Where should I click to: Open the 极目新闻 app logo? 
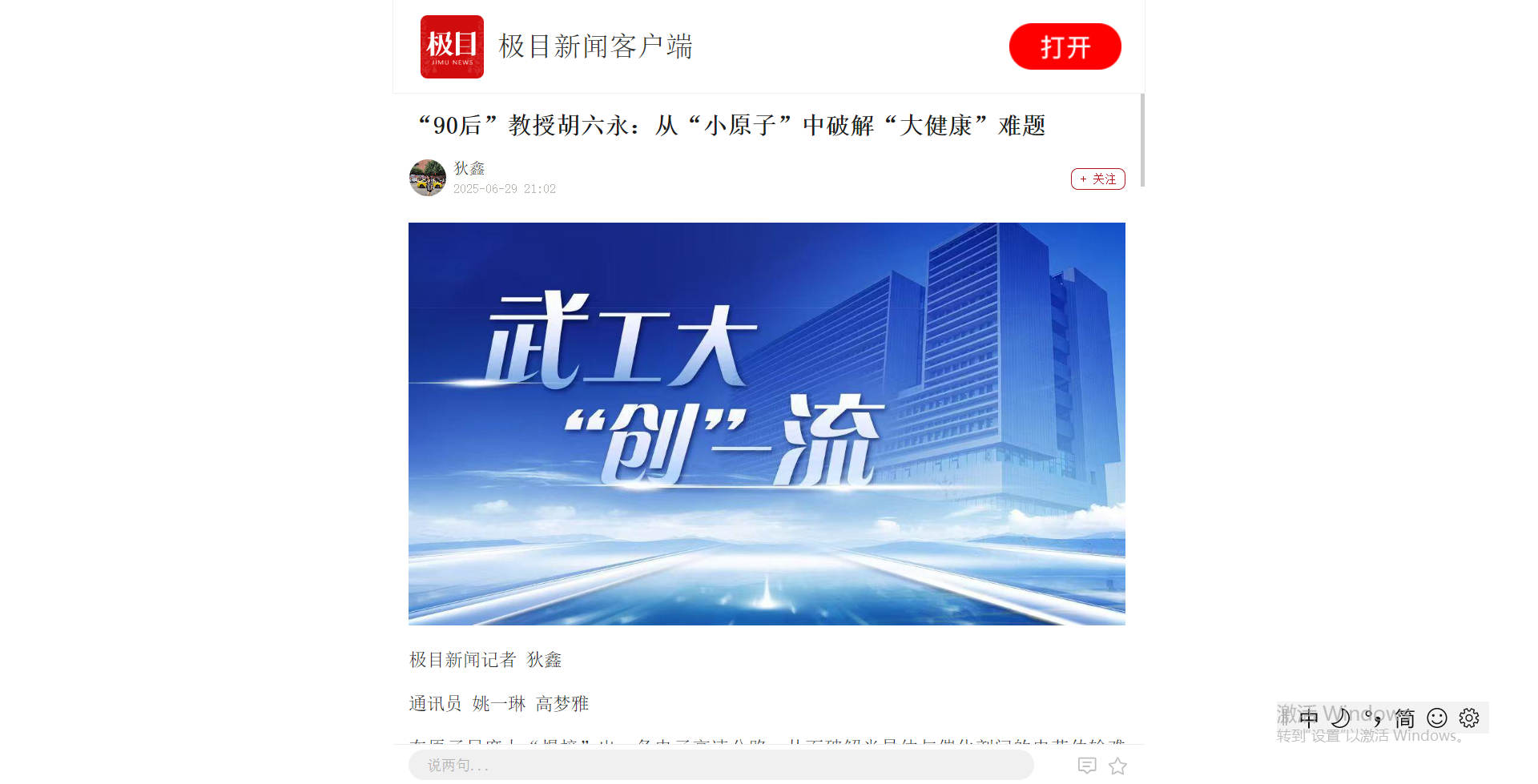[x=452, y=46]
